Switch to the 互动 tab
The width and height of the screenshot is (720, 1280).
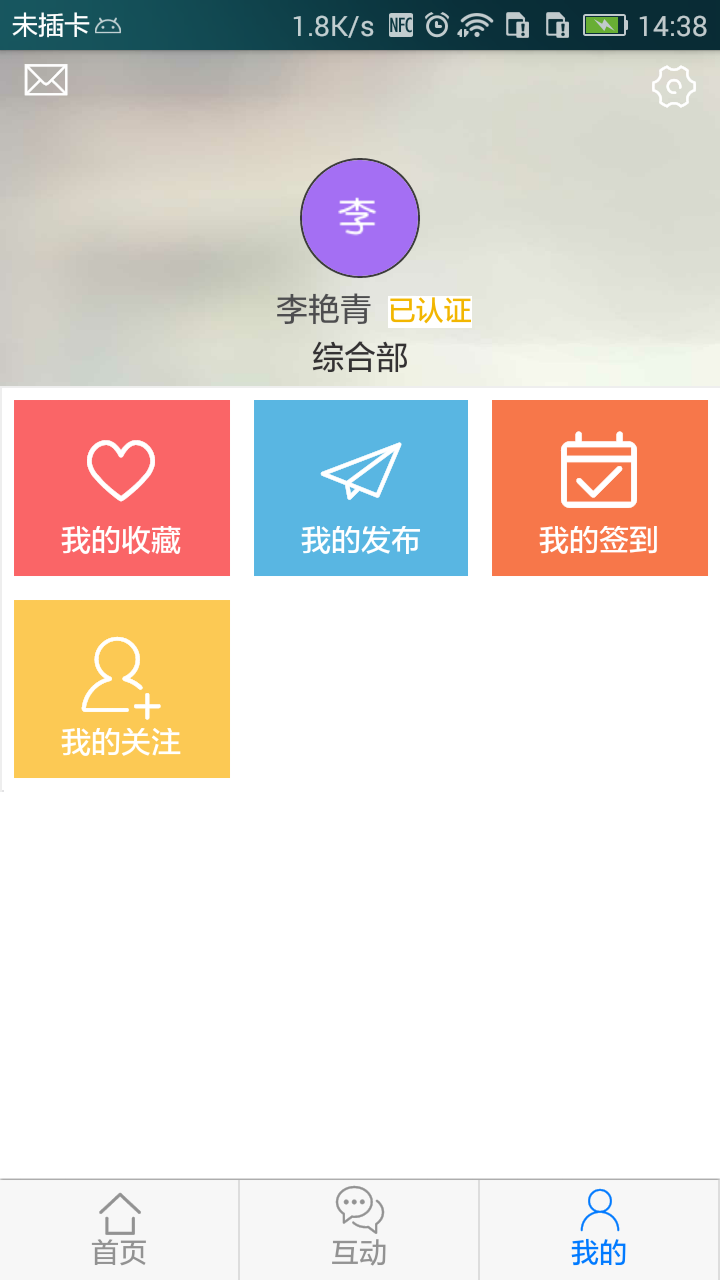tap(359, 1229)
